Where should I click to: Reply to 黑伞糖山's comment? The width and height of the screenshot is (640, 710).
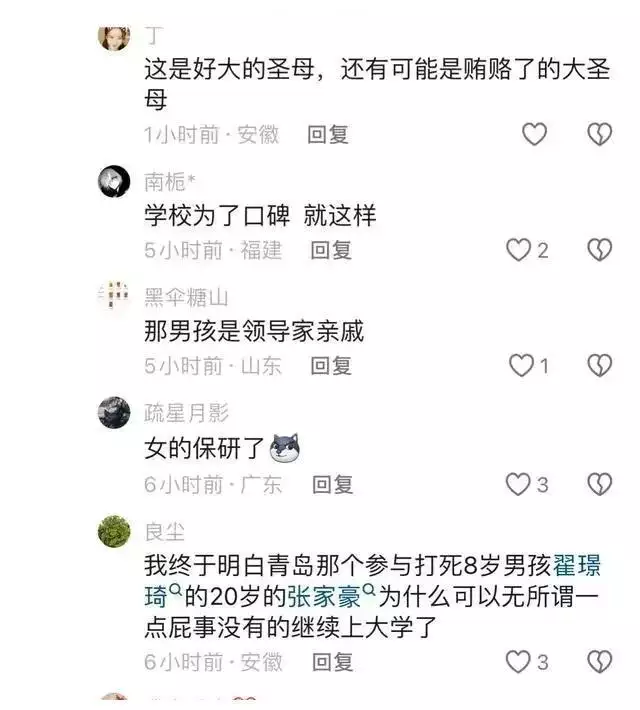click(331, 366)
